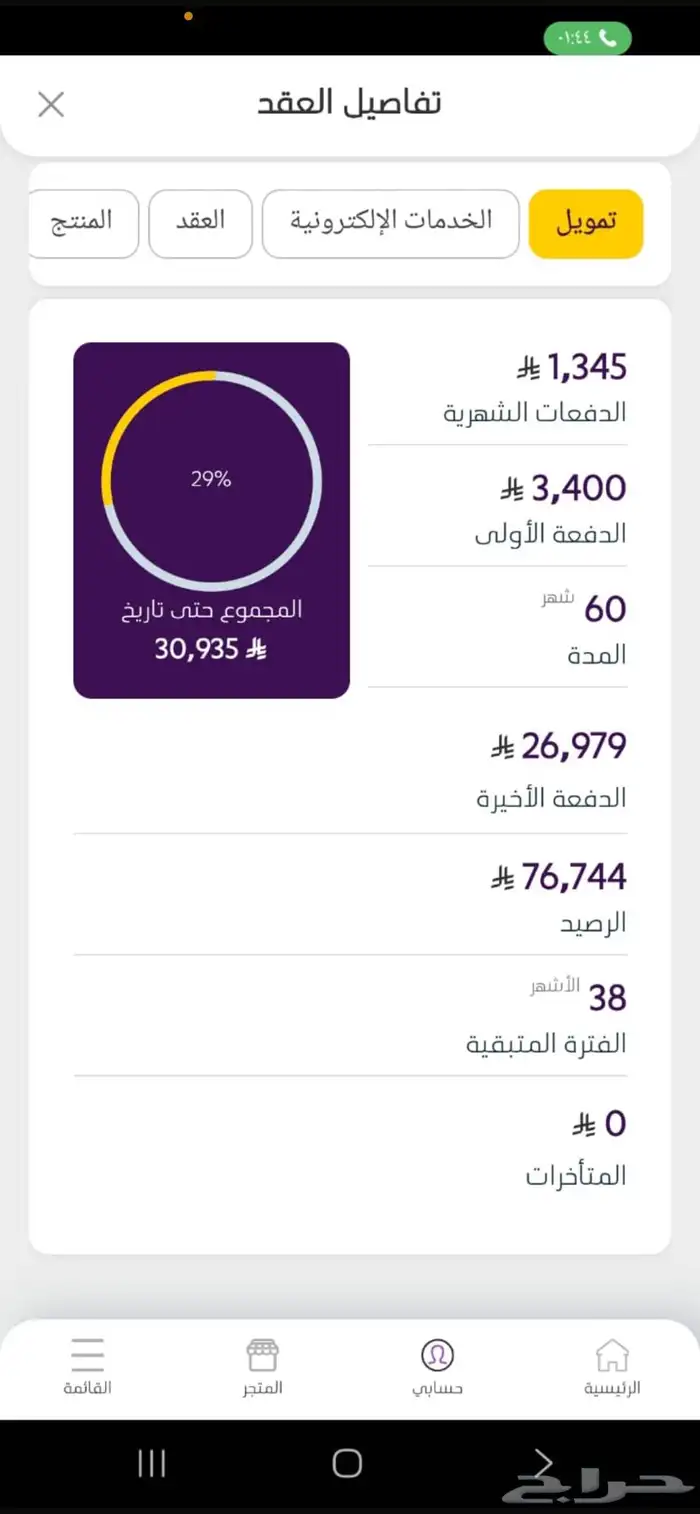The width and height of the screenshot is (700, 1514).
Task: Select the تمويل tab
Action: [586, 224]
